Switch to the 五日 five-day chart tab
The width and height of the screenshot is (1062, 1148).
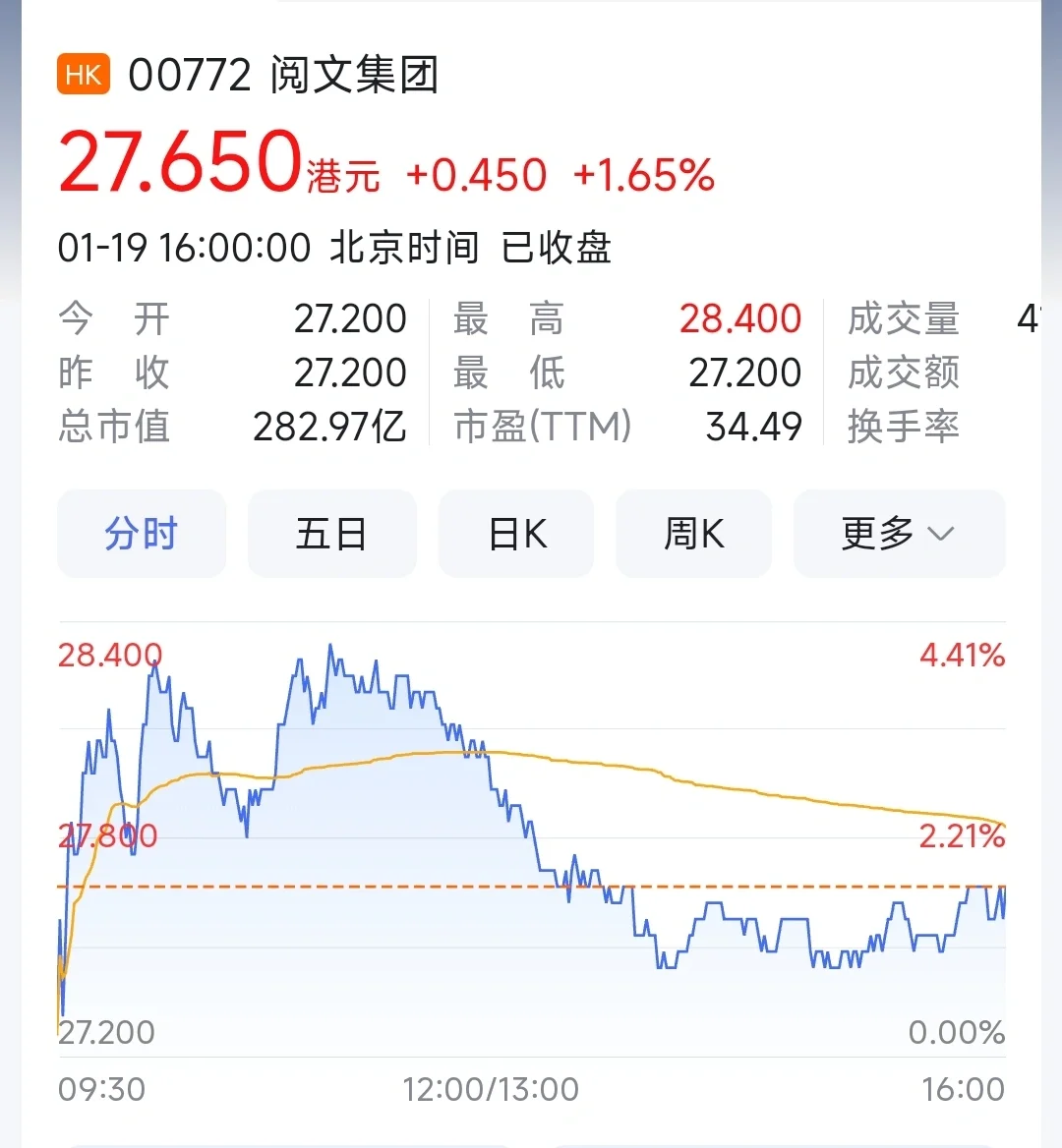coord(331,534)
